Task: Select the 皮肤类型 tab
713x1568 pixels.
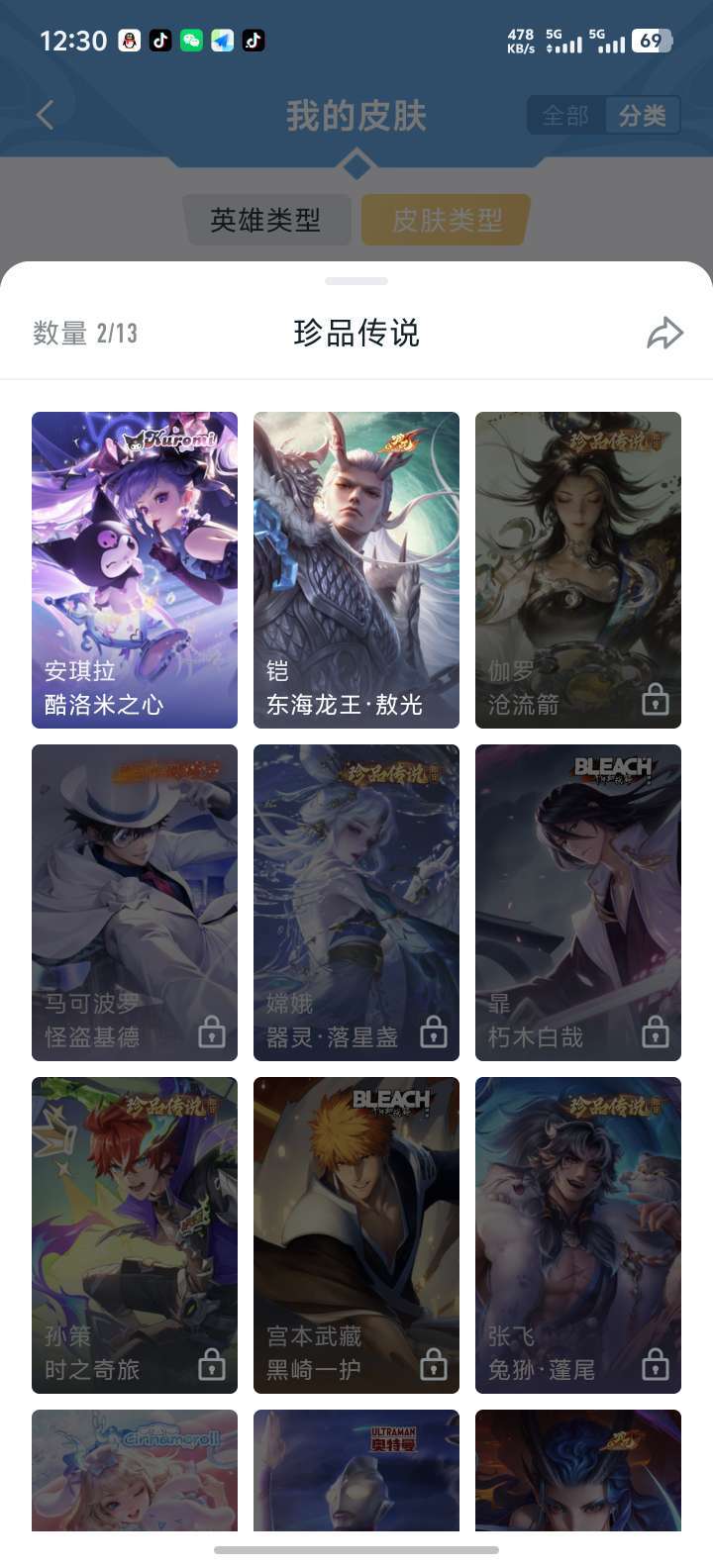Action: coord(447,220)
